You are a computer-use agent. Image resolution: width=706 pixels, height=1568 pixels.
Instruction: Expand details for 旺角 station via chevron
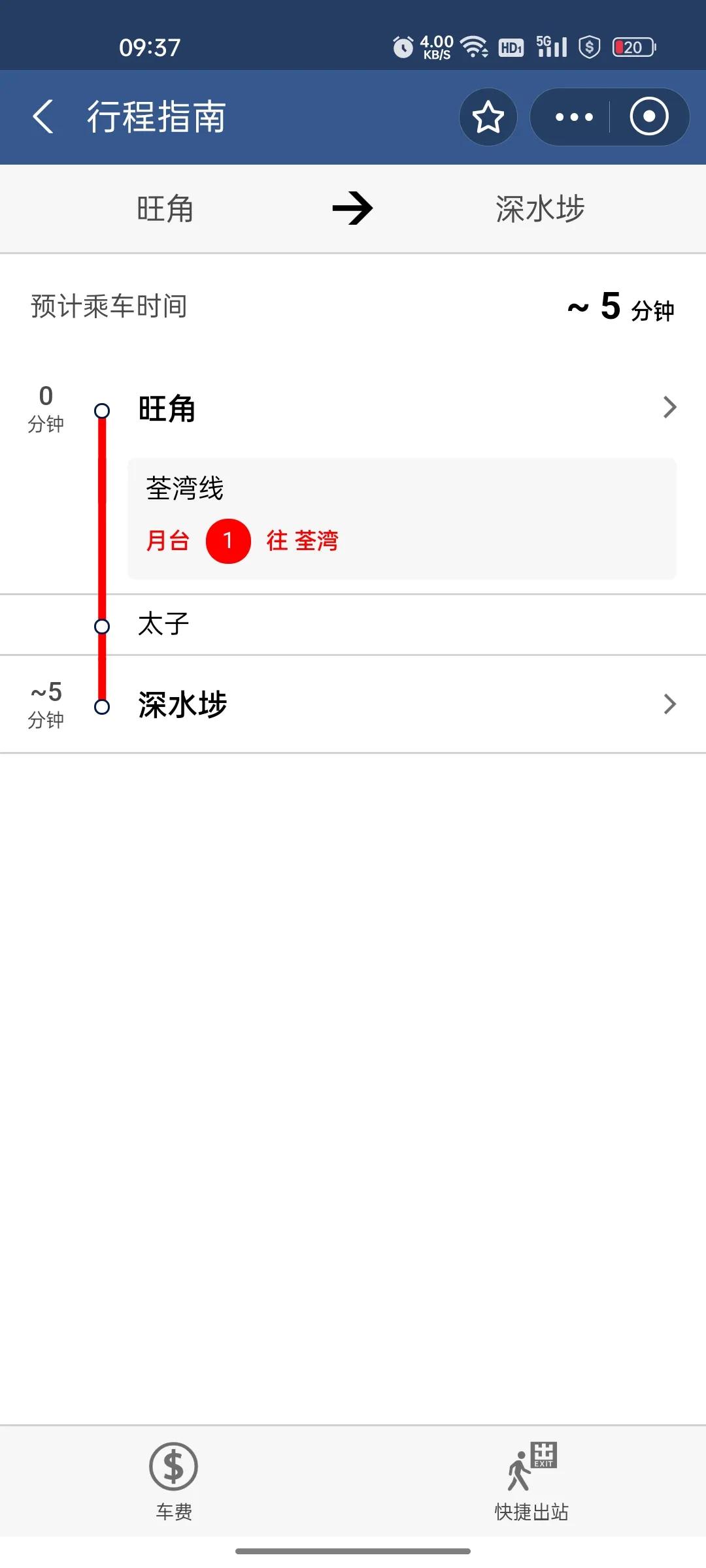670,407
